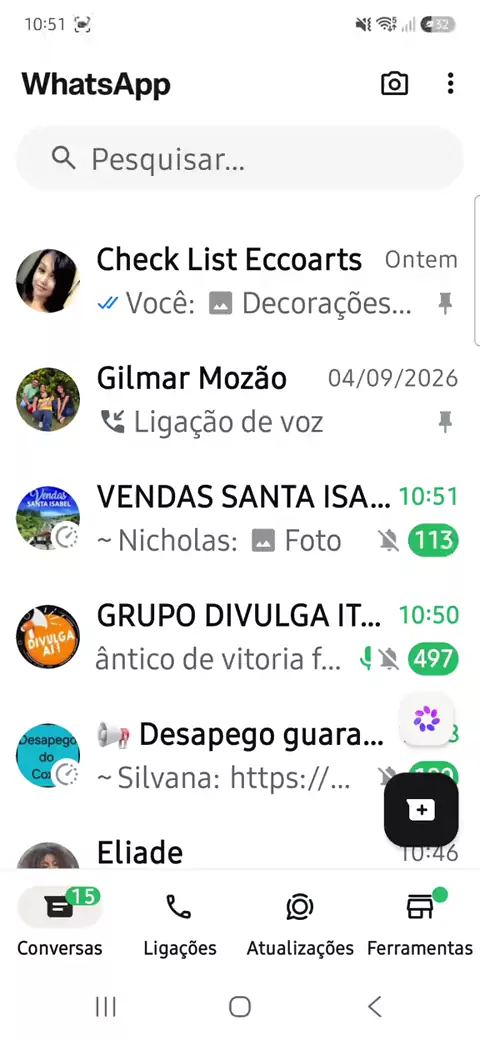Tap the Pesquisar search field
Screen dimensions: 480x1040
[239, 159]
